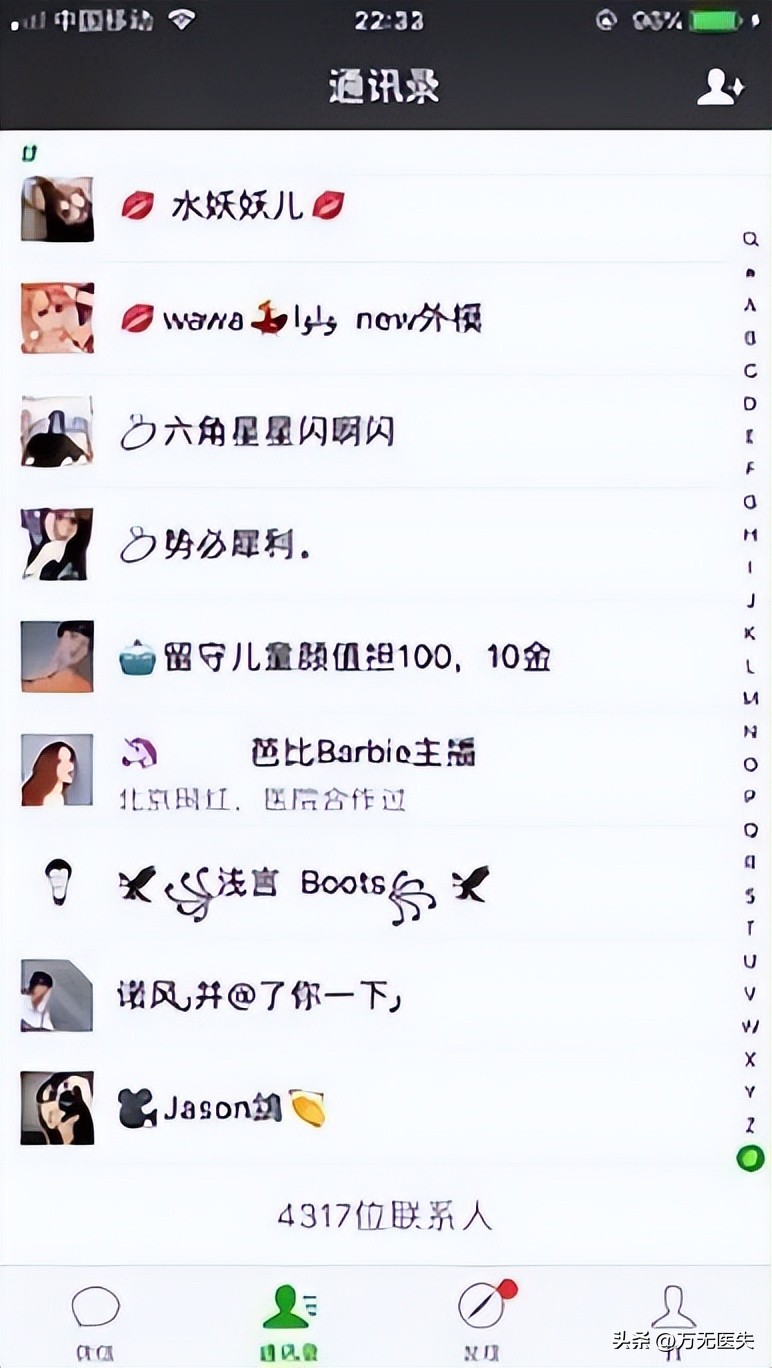Tap the battery indicator in the status bar
The width and height of the screenshot is (772, 1368).
[x=715, y=18]
